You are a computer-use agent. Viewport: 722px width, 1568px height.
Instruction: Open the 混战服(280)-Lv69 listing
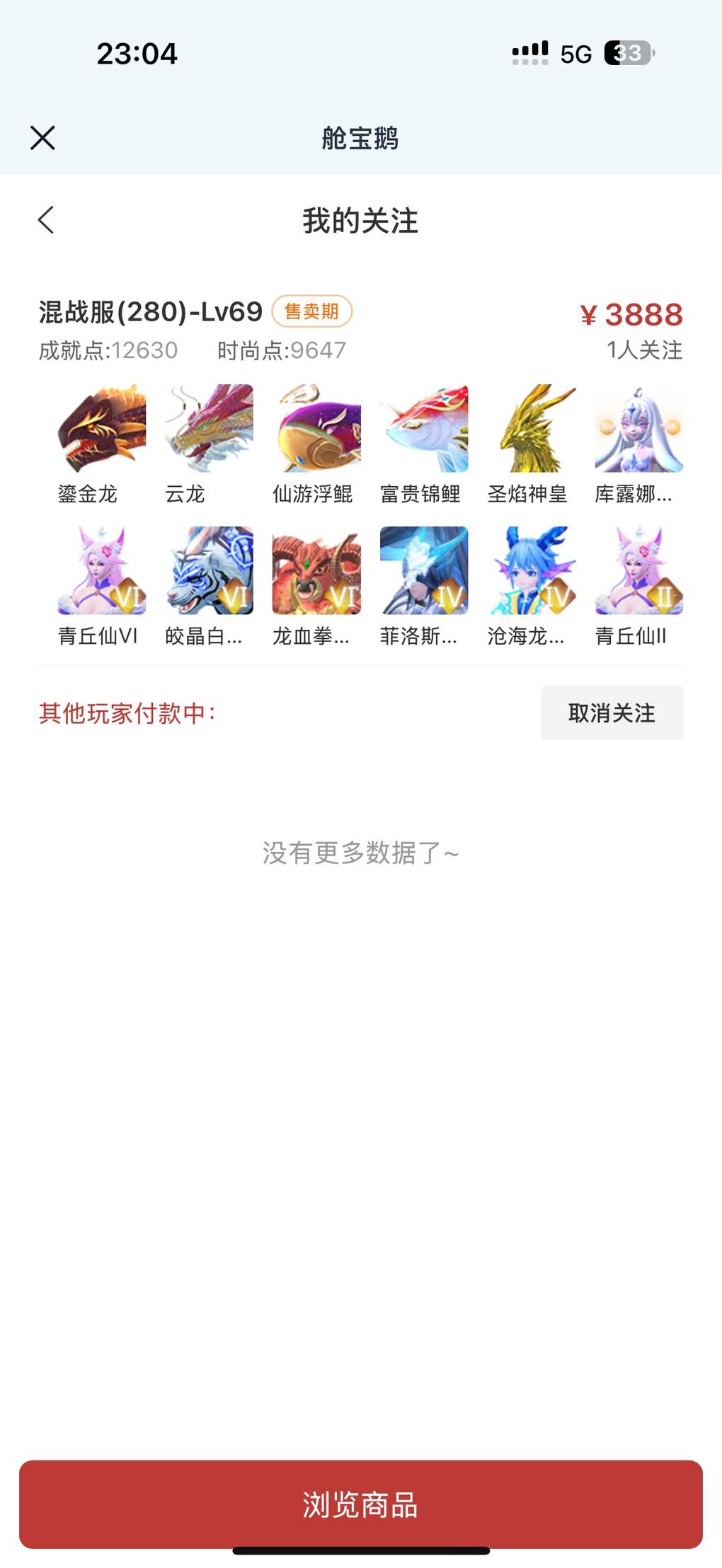pyautogui.click(x=151, y=312)
